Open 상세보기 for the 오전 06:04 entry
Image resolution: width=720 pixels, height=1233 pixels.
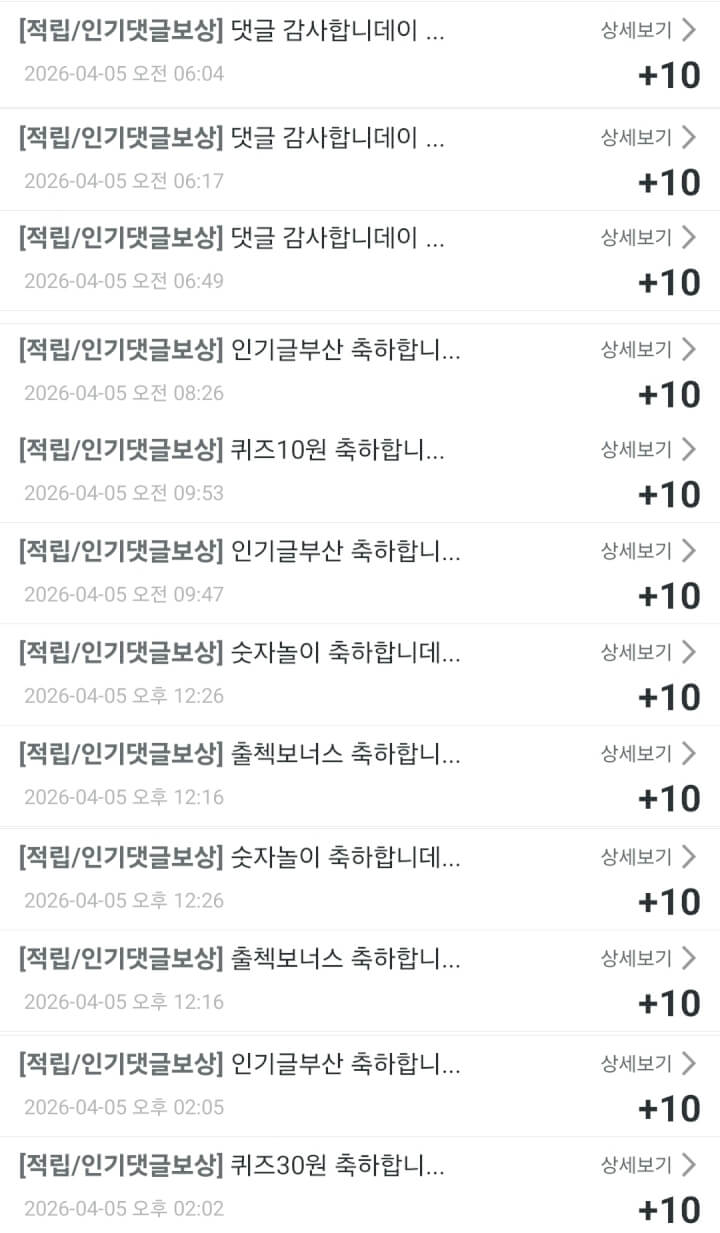point(647,30)
